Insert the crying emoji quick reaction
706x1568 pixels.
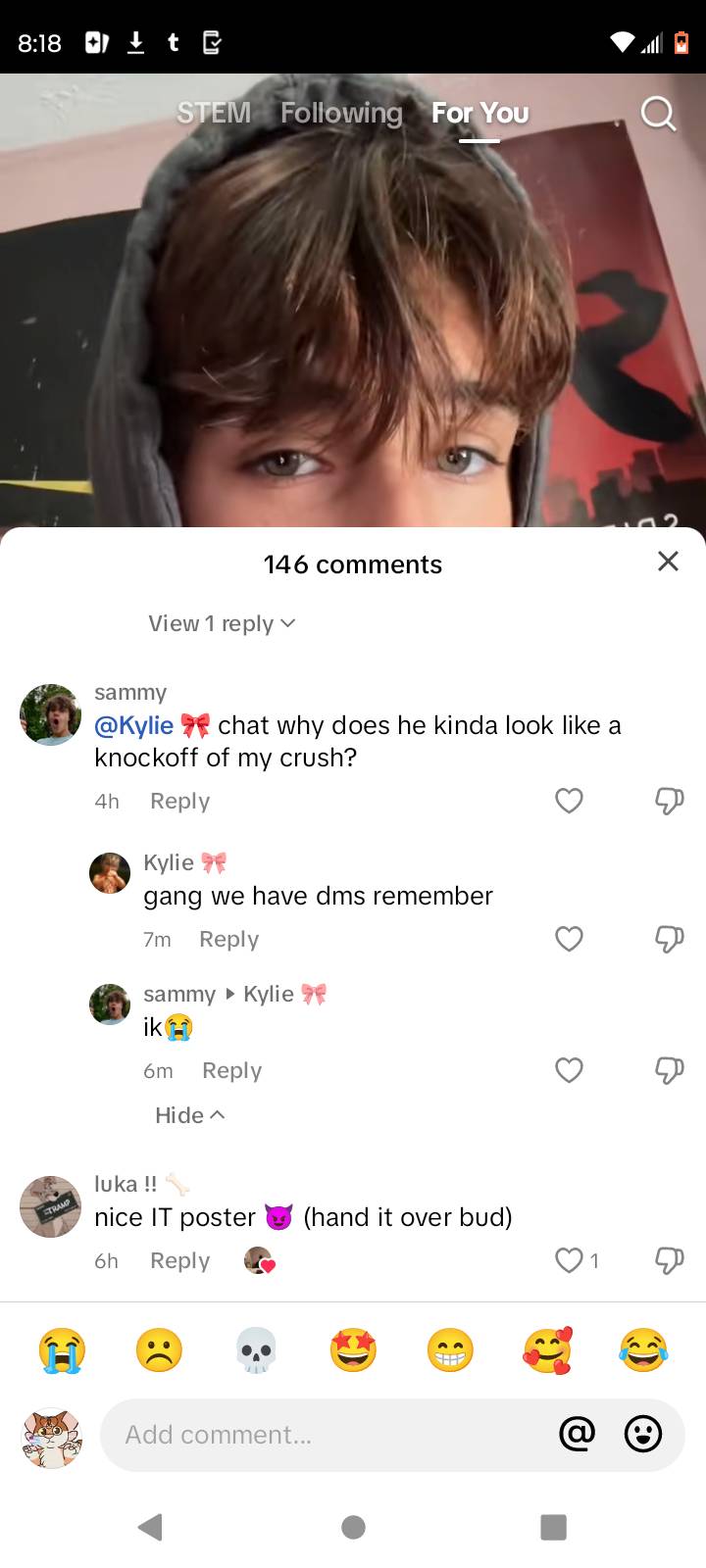click(62, 1351)
